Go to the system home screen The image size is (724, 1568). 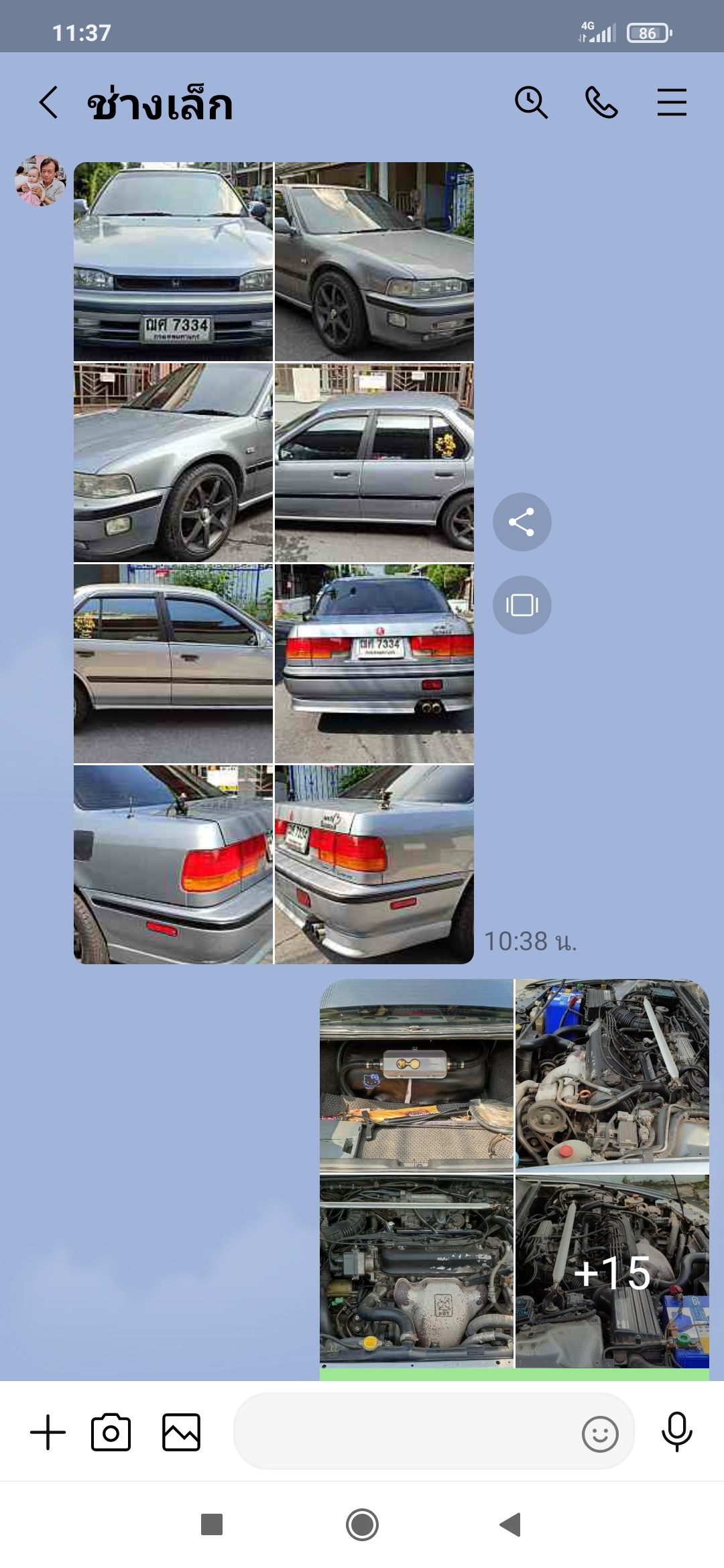(x=362, y=1524)
